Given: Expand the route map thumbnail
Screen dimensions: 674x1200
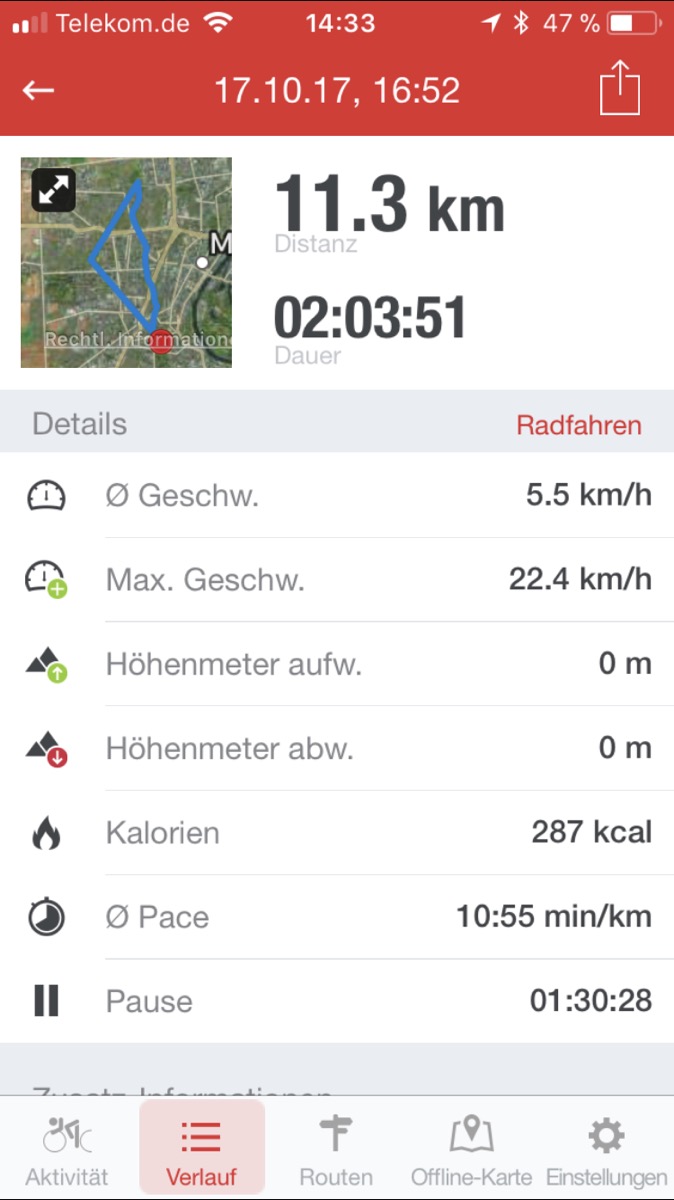Looking at the screenshot, I should point(53,189).
